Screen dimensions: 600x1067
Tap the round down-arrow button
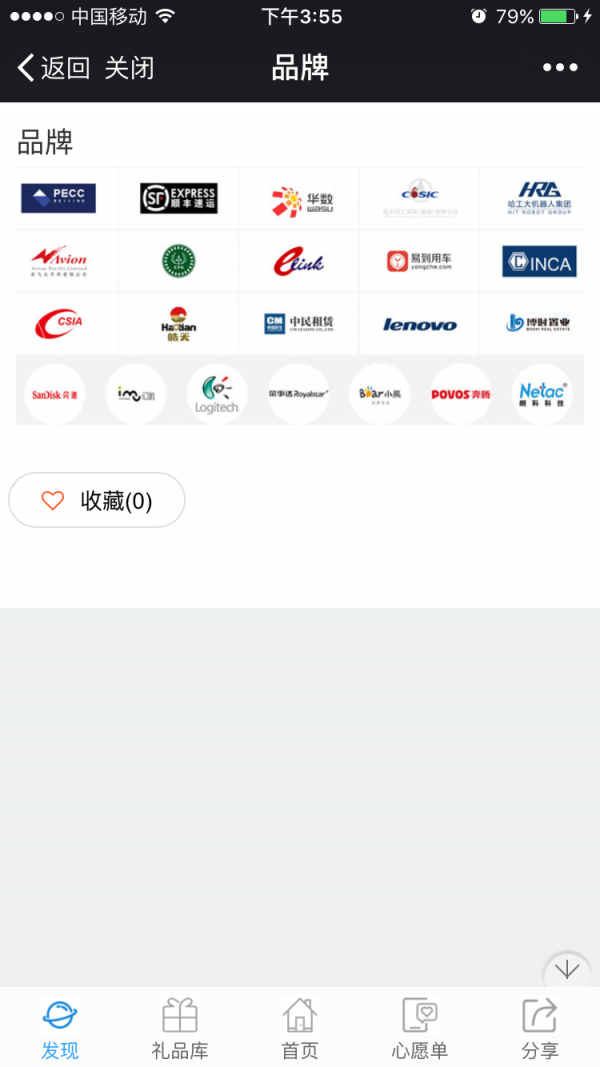click(567, 970)
